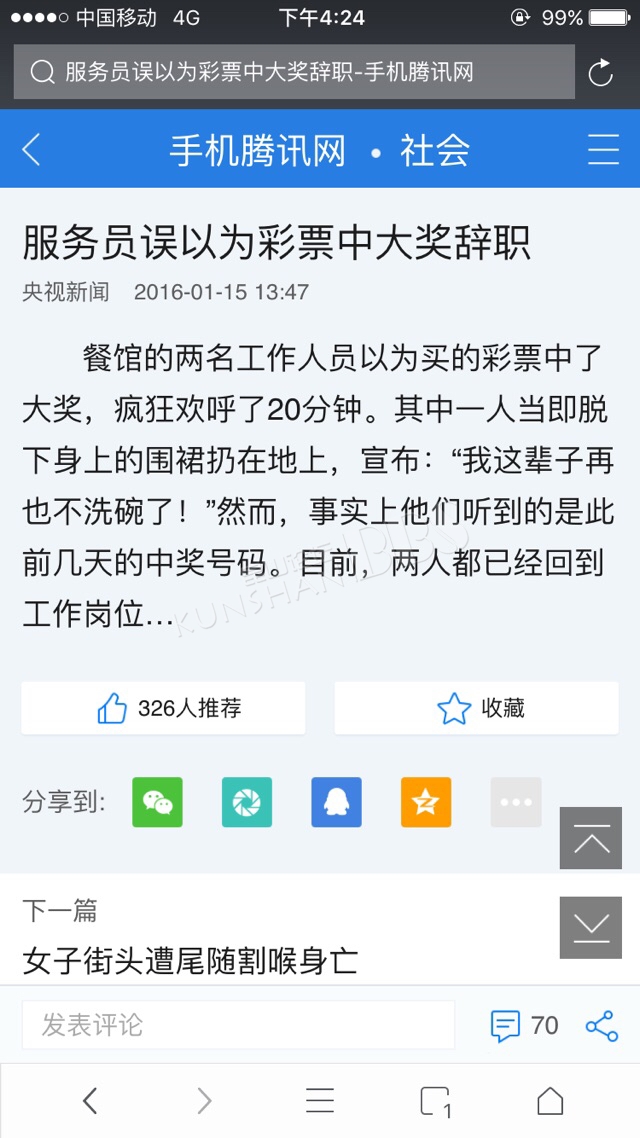
Task: Tap the share icon in the comment bar
Action: click(x=602, y=1026)
